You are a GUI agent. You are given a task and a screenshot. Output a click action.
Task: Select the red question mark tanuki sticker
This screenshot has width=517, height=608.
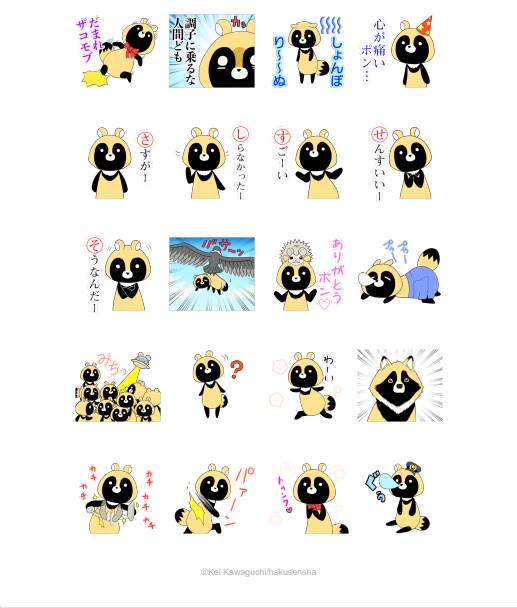[212, 386]
